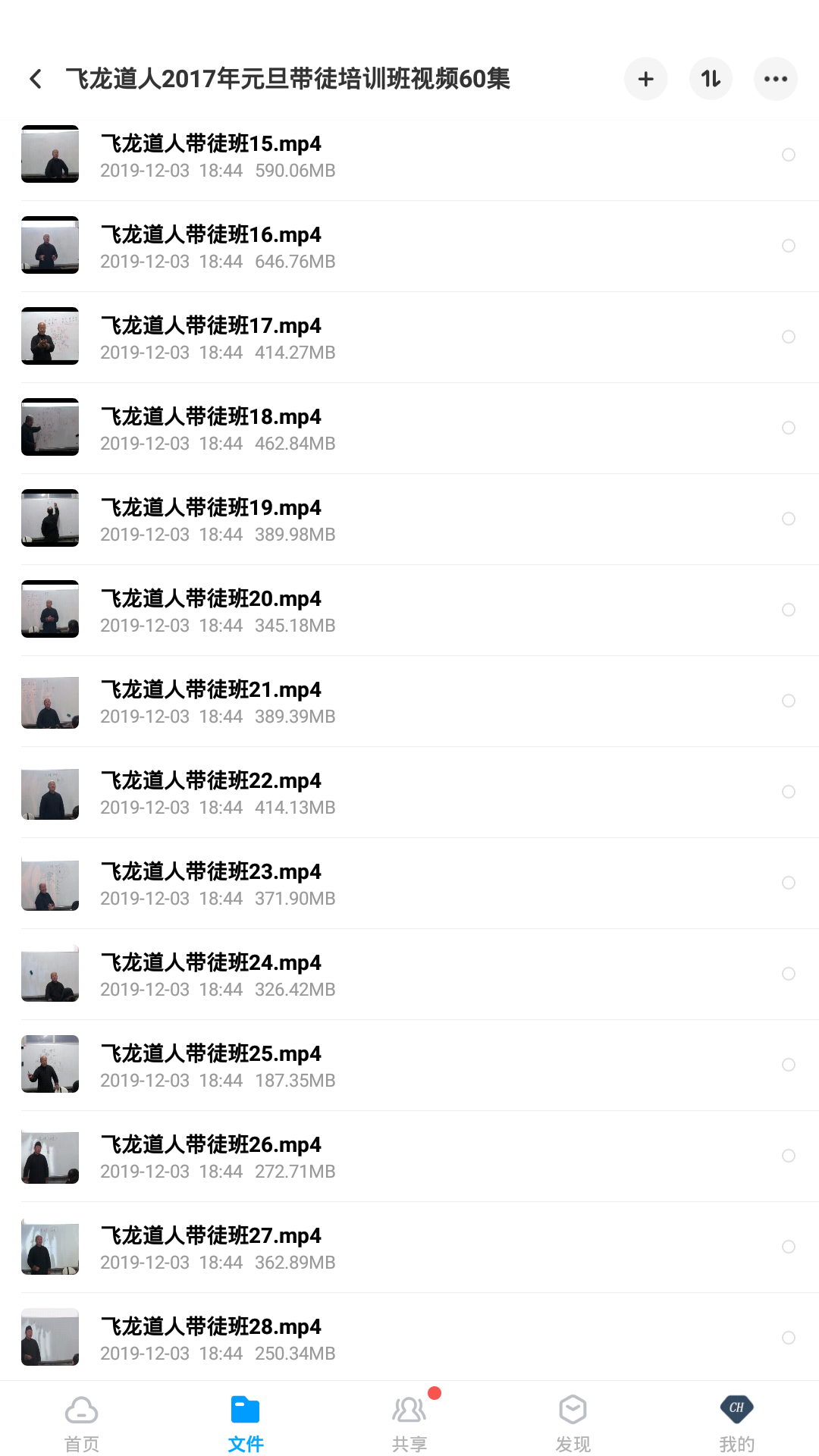
Task: Open the sort order options
Action: pyautogui.click(x=711, y=79)
